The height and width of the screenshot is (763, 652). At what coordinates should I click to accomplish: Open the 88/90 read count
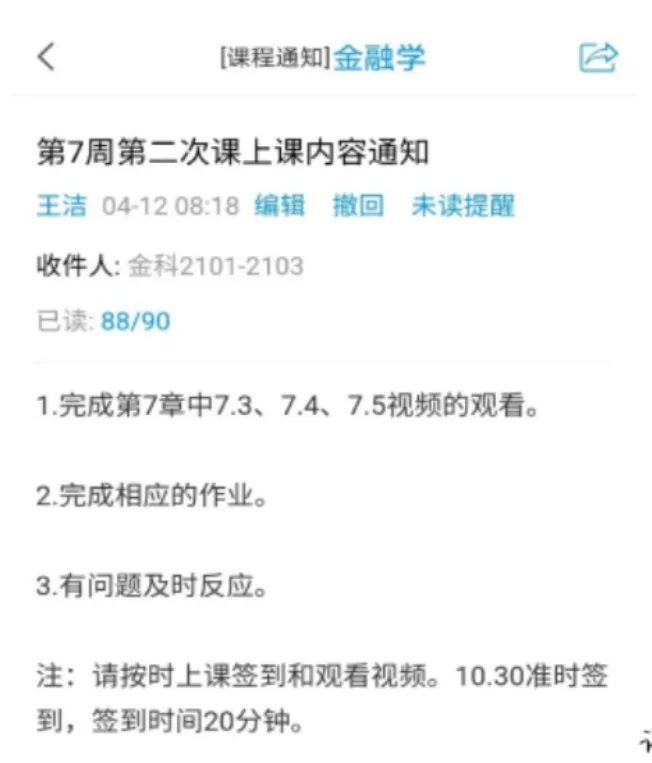tap(135, 321)
